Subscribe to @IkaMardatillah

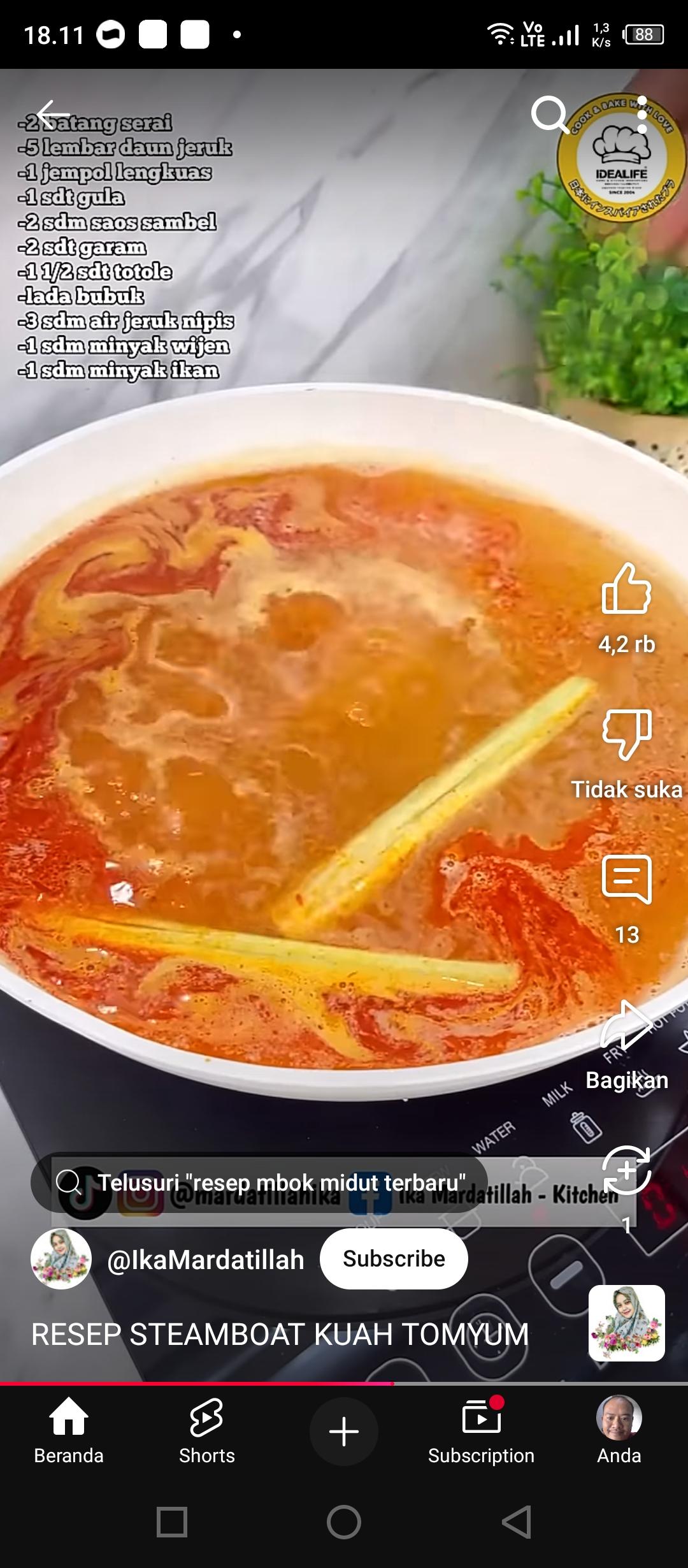pos(394,1259)
